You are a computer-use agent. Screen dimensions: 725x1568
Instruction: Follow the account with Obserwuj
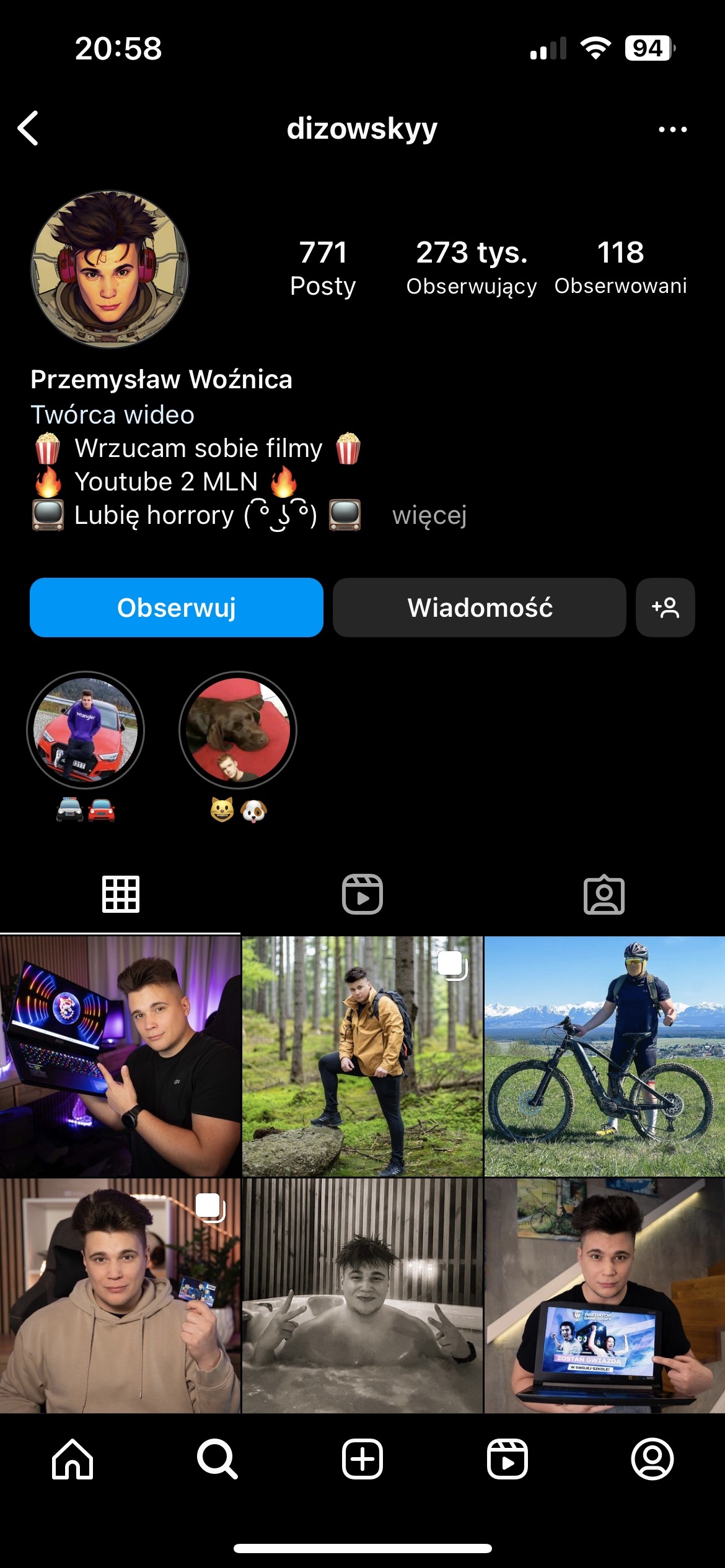177,608
